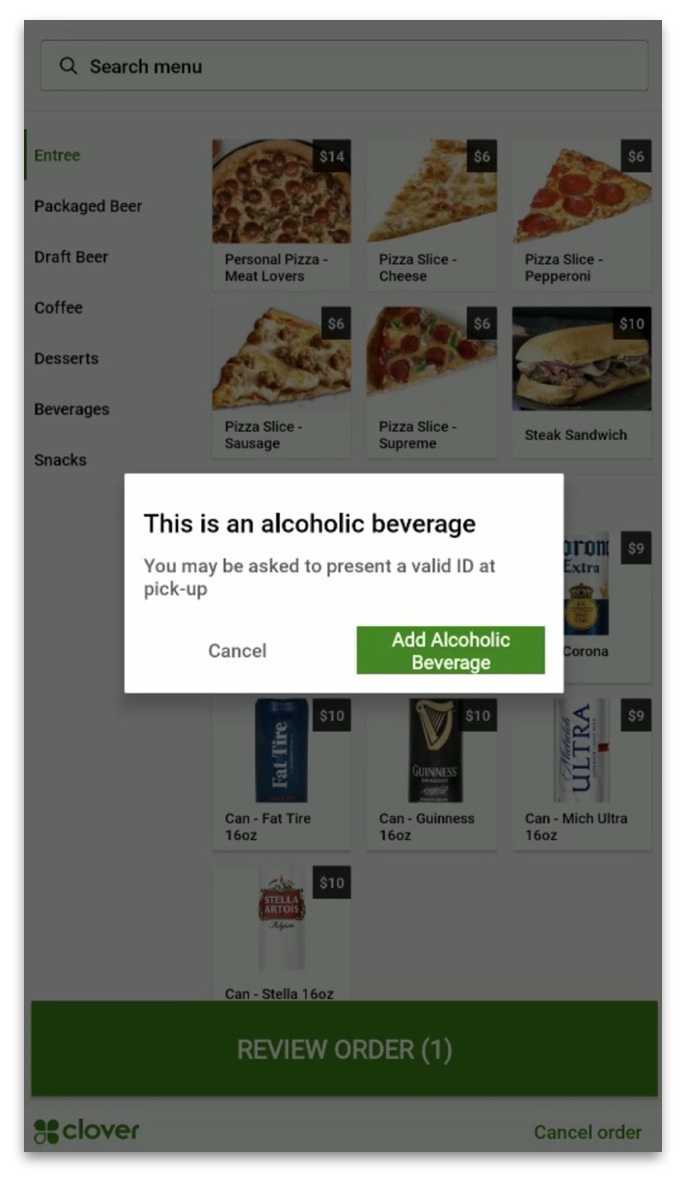Image resolution: width=686 pixels, height=1182 pixels.
Task: Tap the Search menu field
Action: coord(343,66)
